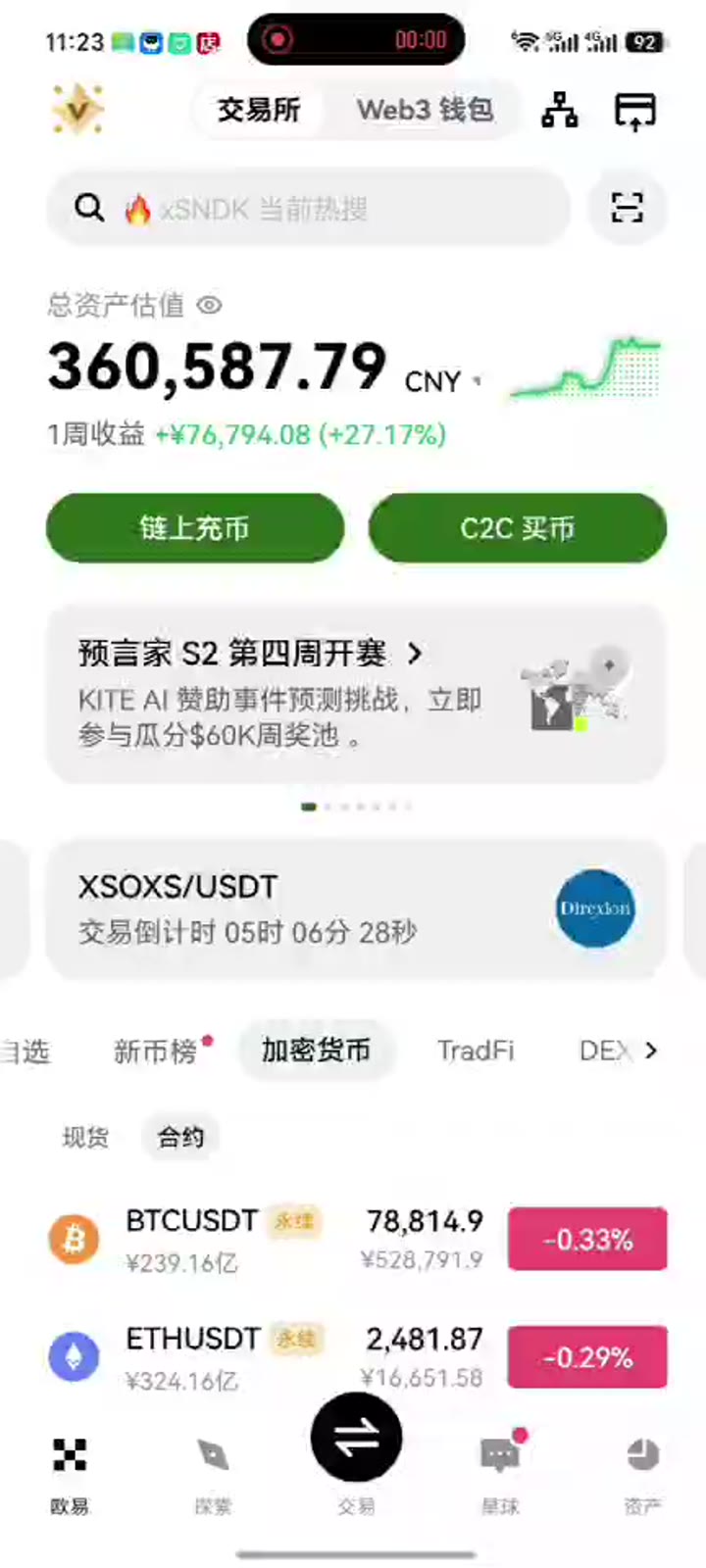Open the 预言家 S2 第四周开赛 banner
Screen dimensions: 706x1568
coord(356,695)
